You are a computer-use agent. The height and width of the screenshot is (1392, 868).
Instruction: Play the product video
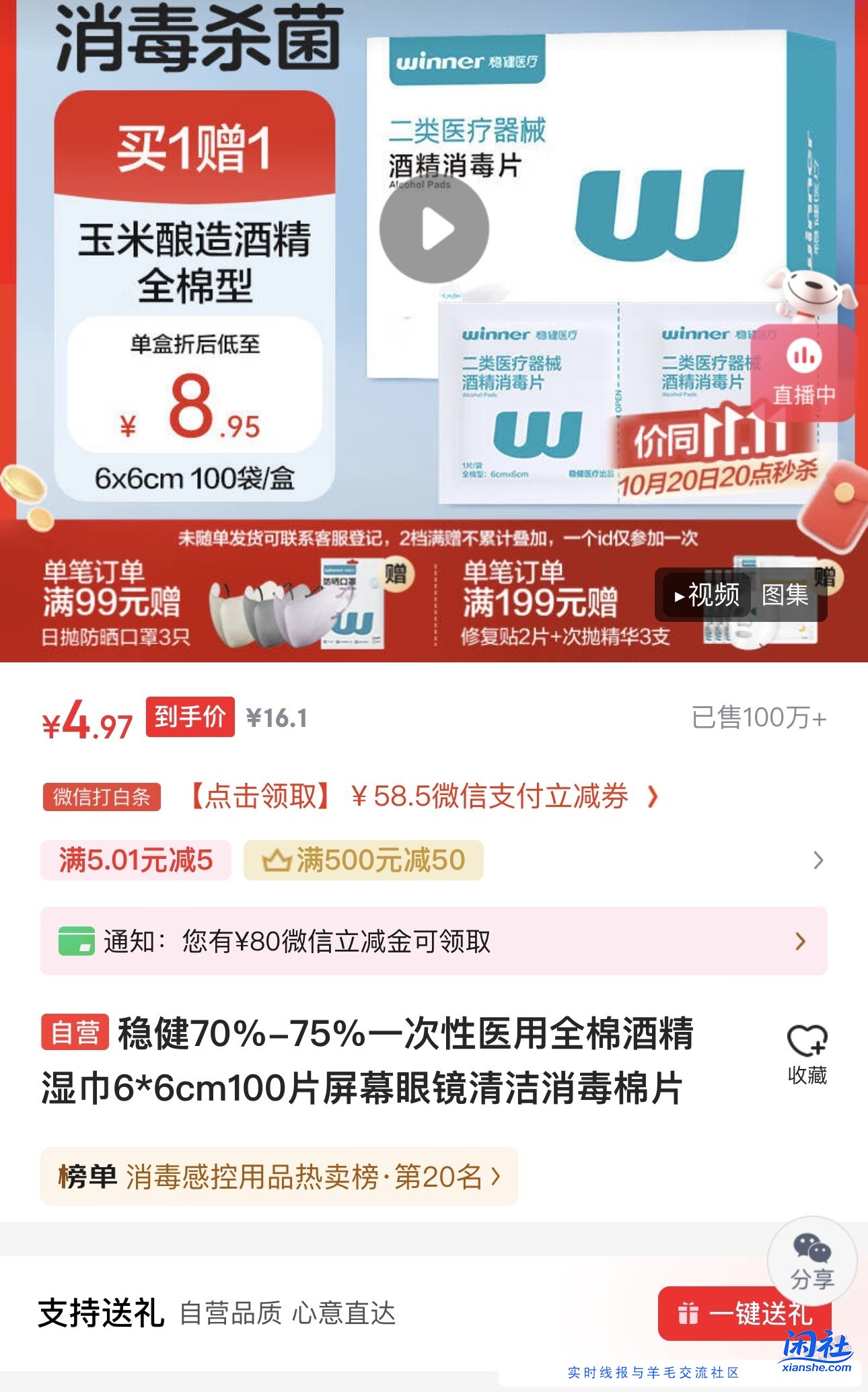pyautogui.click(x=433, y=229)
